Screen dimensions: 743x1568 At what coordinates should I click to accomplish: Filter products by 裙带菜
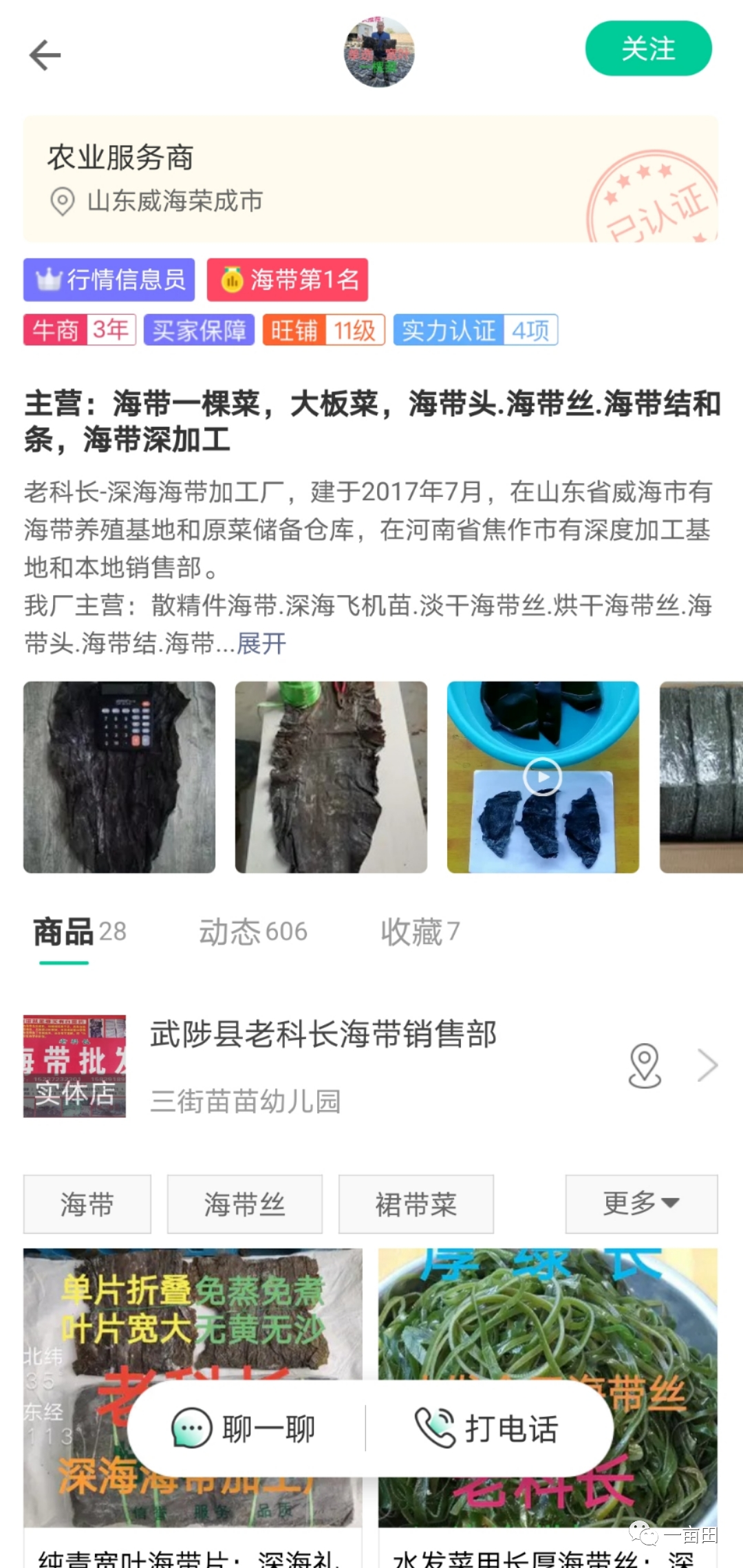(x=416, y=1204)
